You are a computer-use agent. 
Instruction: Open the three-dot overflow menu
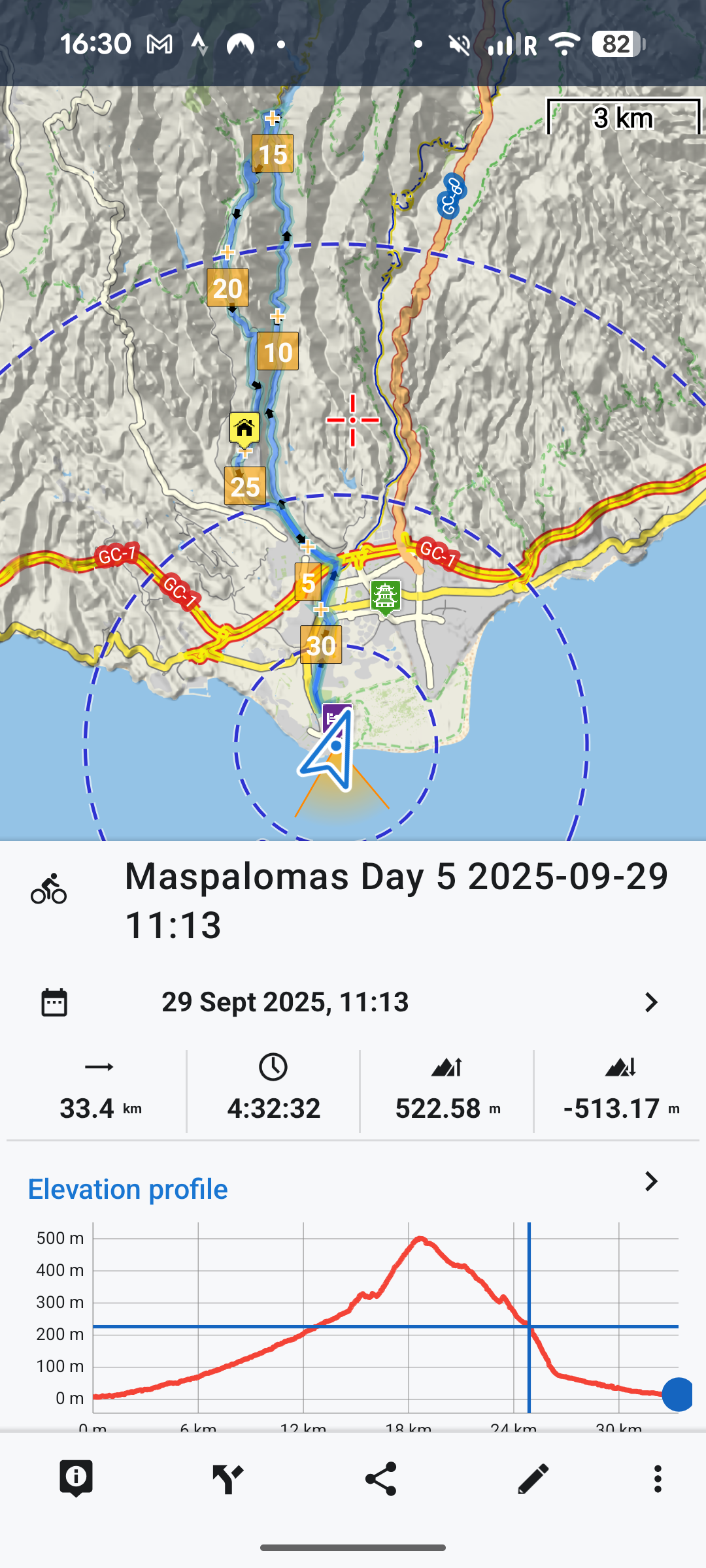click(x=658, y=1478)
